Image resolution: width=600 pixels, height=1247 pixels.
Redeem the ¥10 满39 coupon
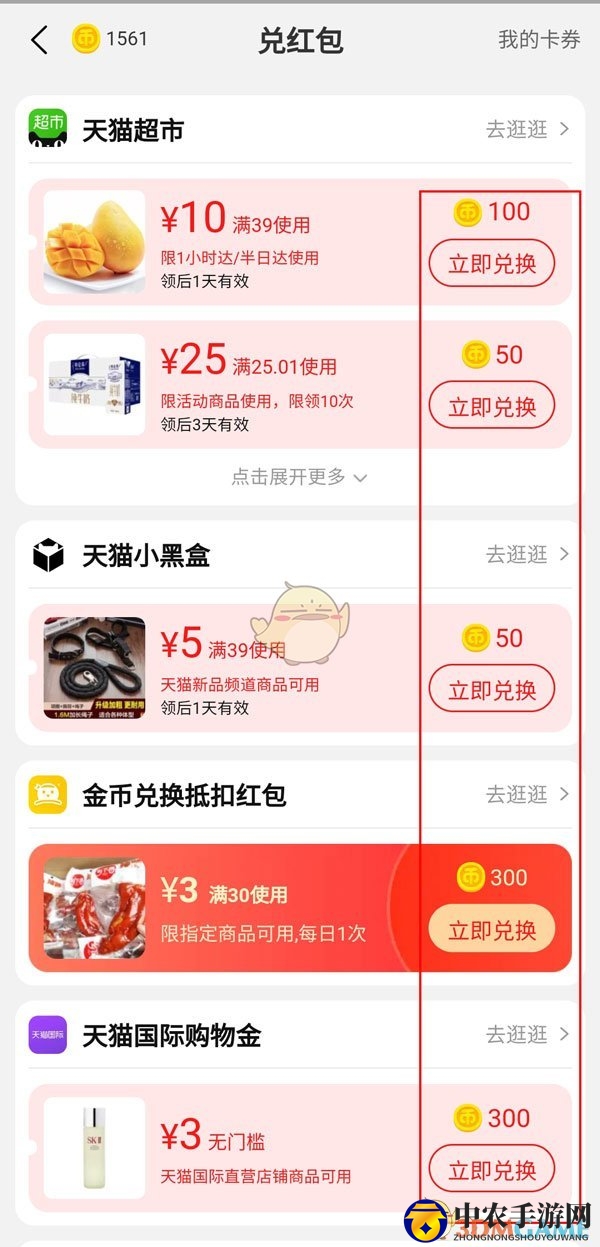pyautogui.click(x=491, y=264)
